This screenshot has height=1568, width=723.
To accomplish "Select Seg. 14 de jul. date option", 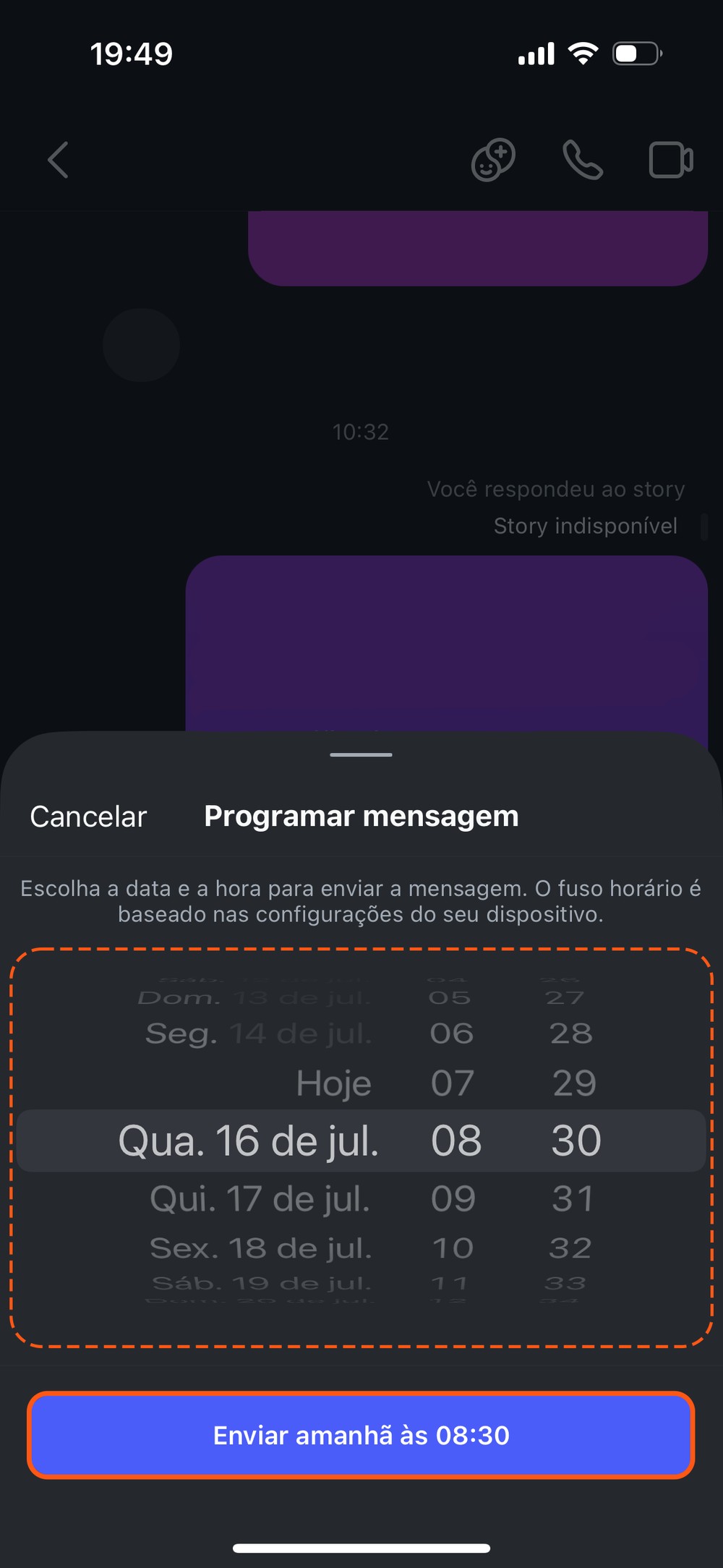I will (258, 1034).
